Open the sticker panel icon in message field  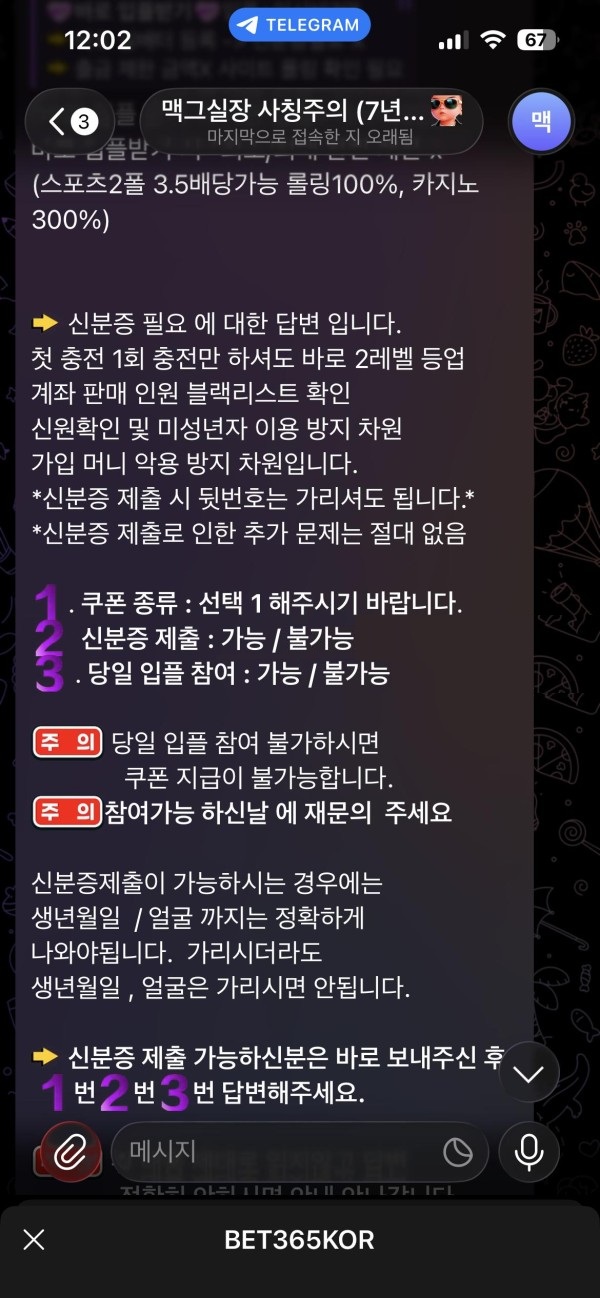[x=458, y=1152]
